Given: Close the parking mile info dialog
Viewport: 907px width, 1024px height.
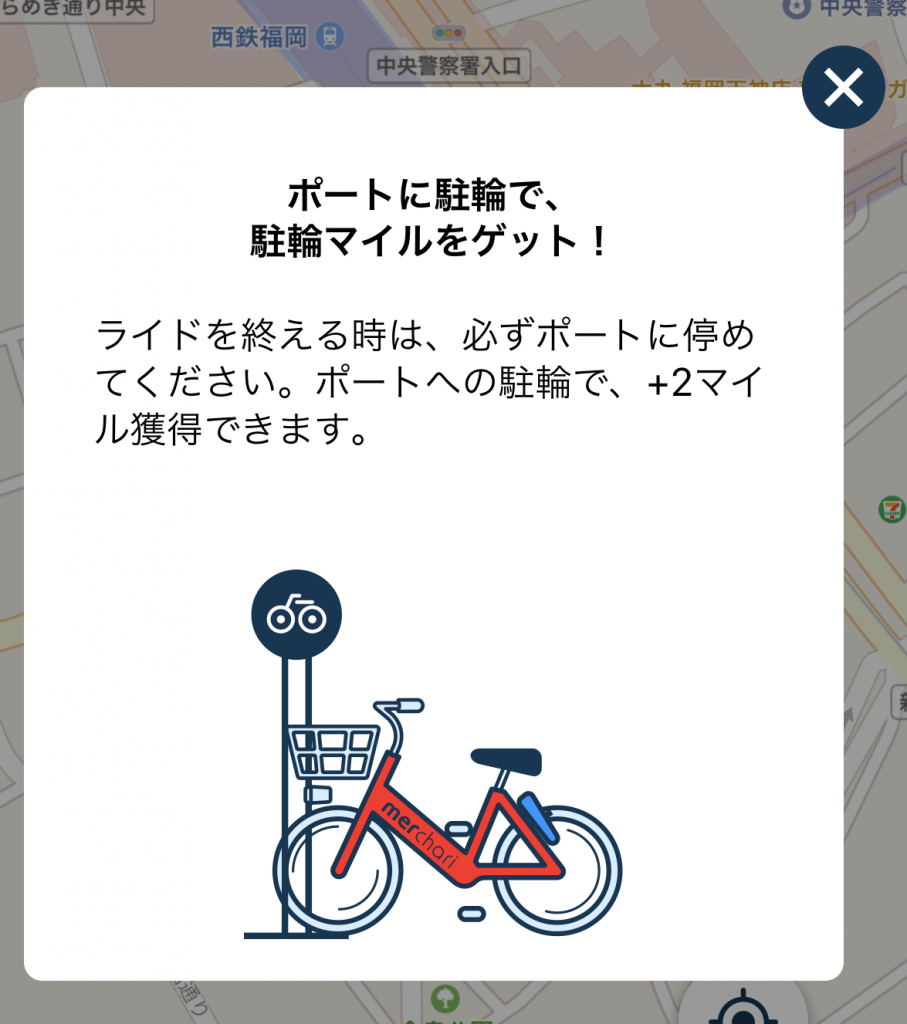Looking at the screenshot, I should (843, 88).
